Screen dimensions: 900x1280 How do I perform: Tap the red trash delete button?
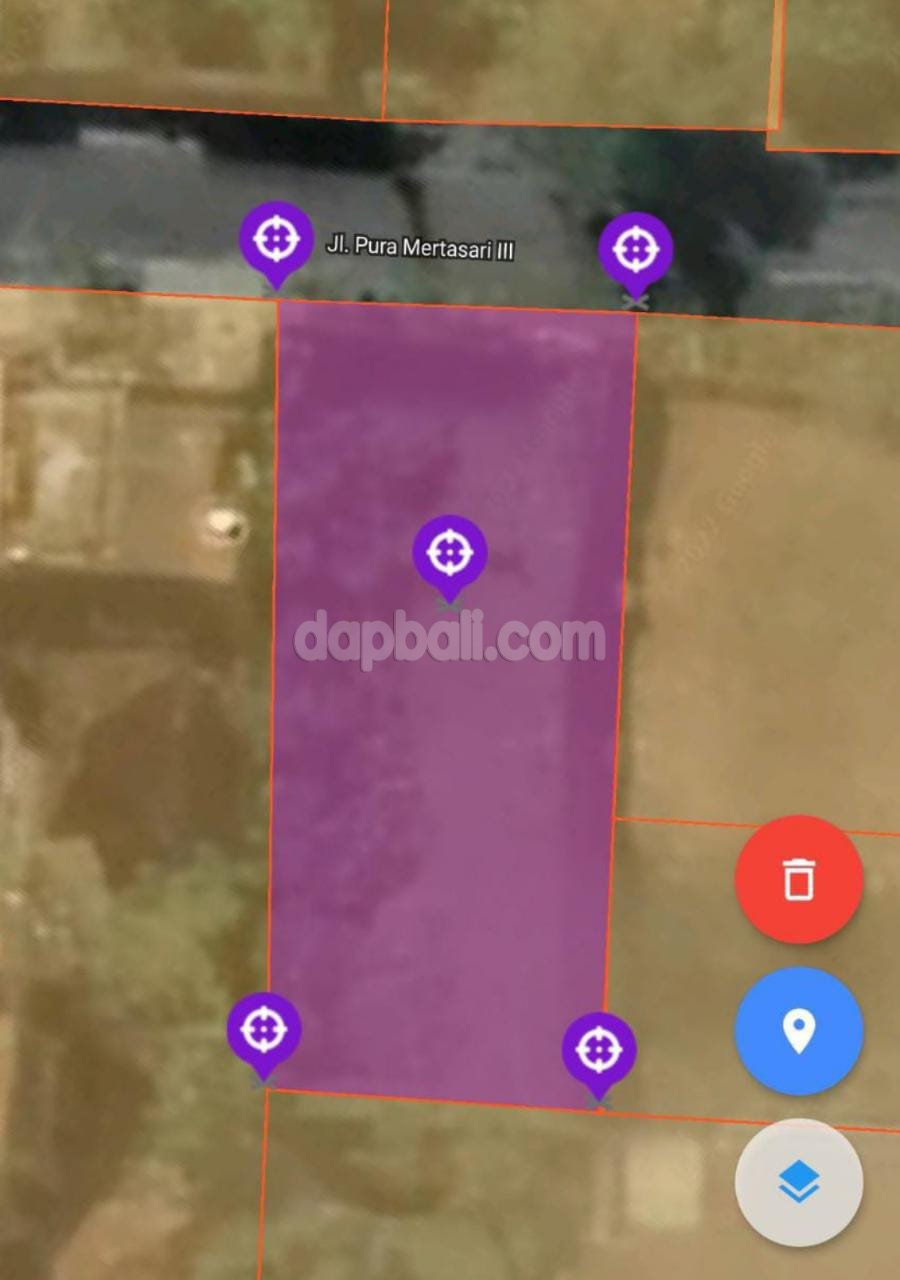coord(798,879)
